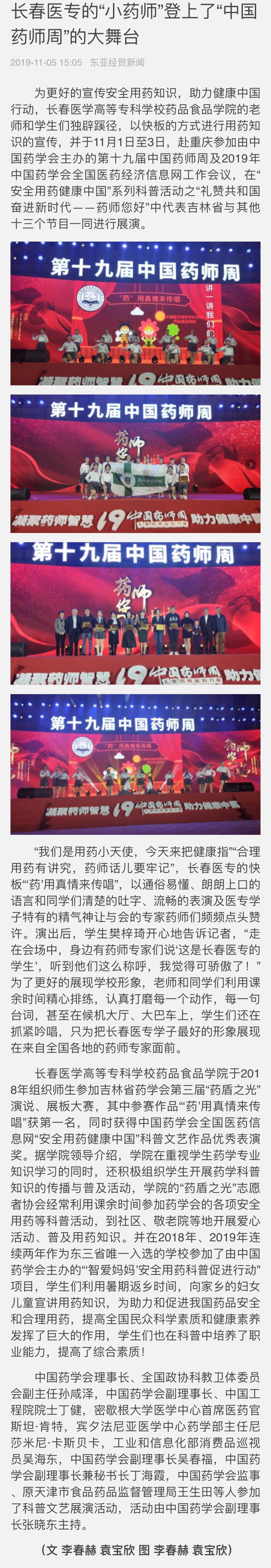Viewport: 271px width, 1568px height.
Task: Enlarge the last stage photo above the closing paragraphs
Action: 135,763
